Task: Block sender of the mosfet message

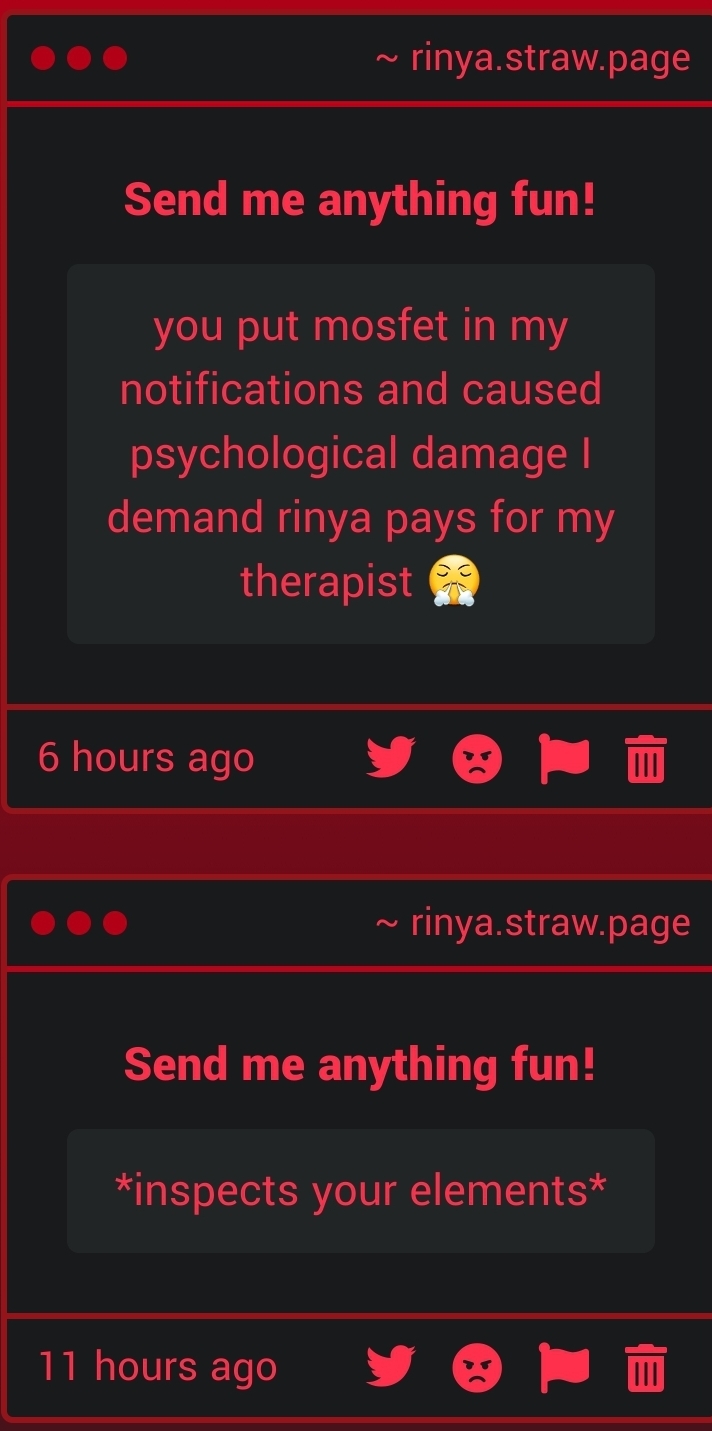Action: tap(477, 759)
